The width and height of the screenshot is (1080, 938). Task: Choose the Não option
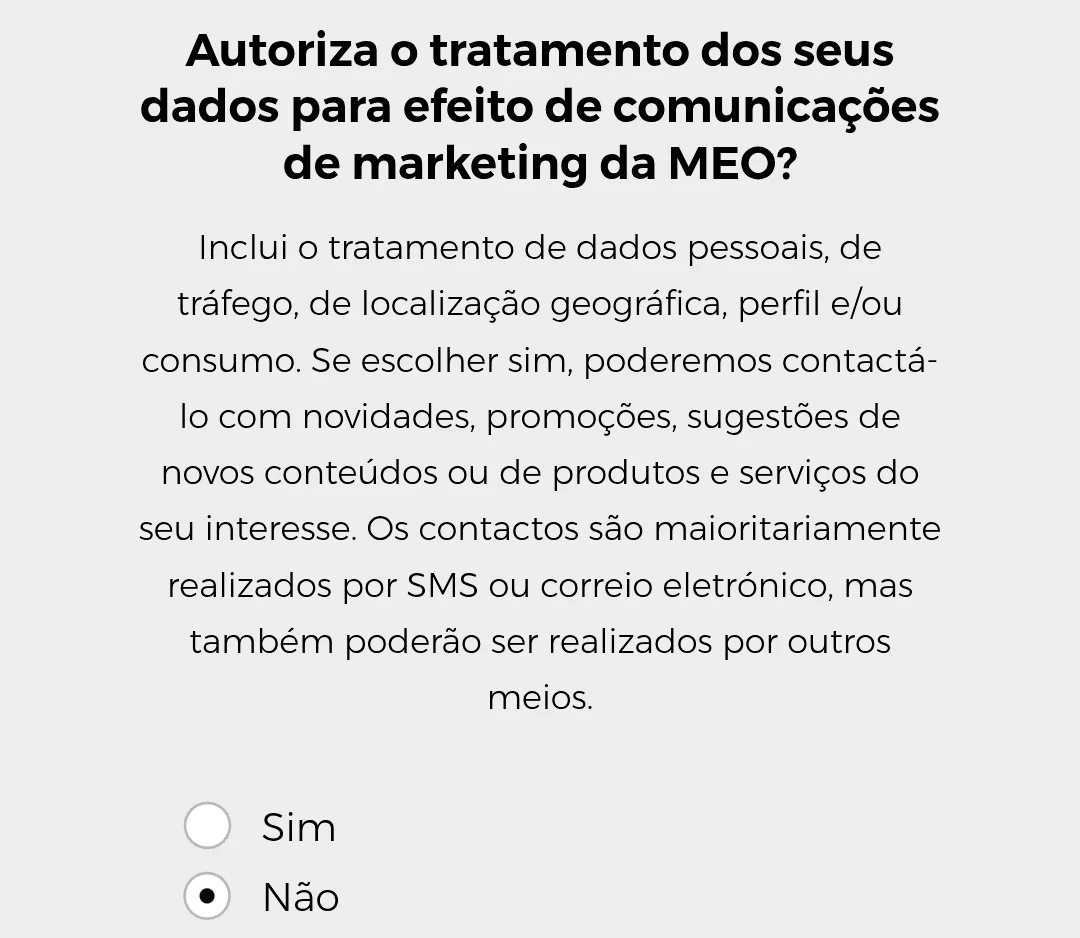point(208,896)
